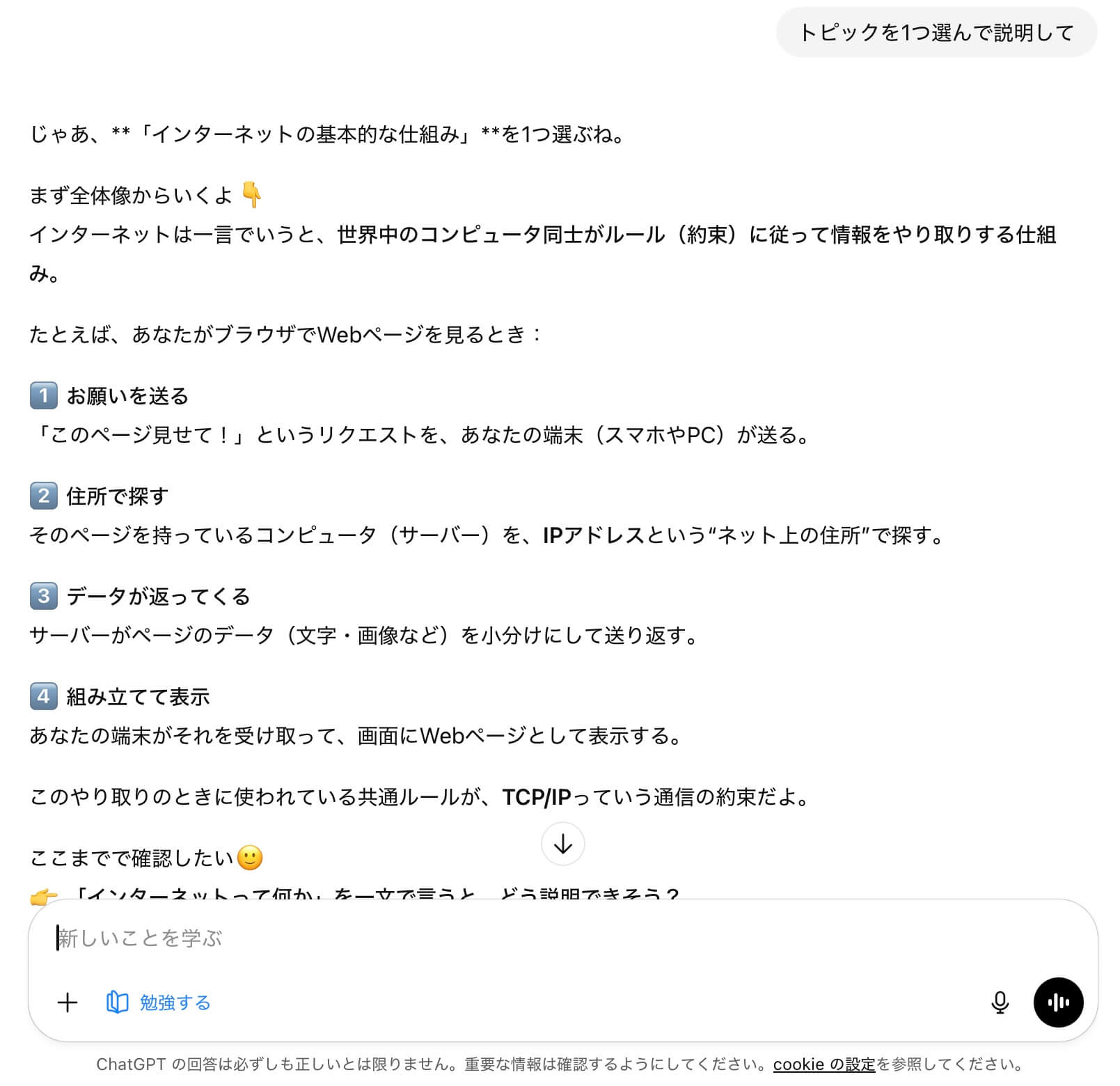Start dictation with the microphone icon

tap(1000, 1002)
